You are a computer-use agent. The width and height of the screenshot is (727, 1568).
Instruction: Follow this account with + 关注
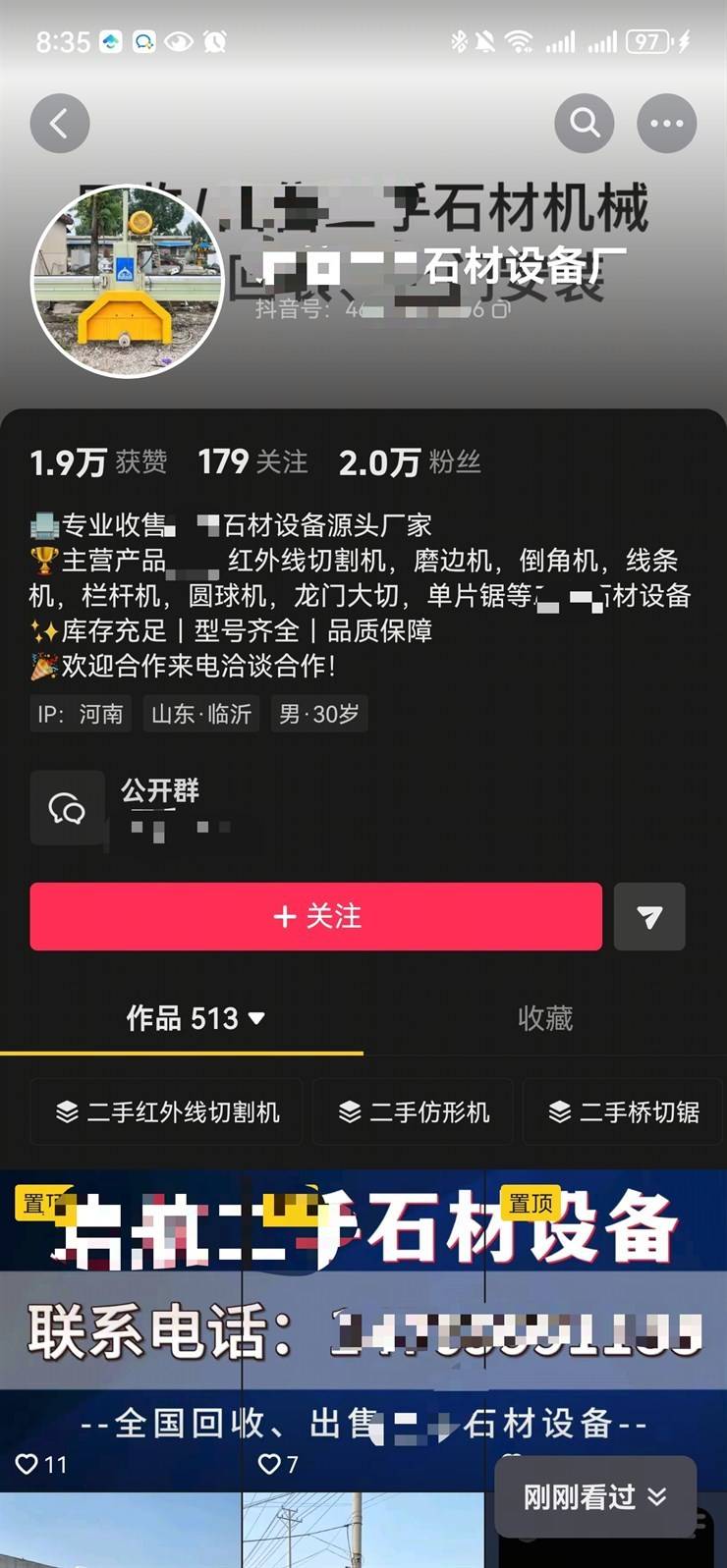[x=315, y=916]
